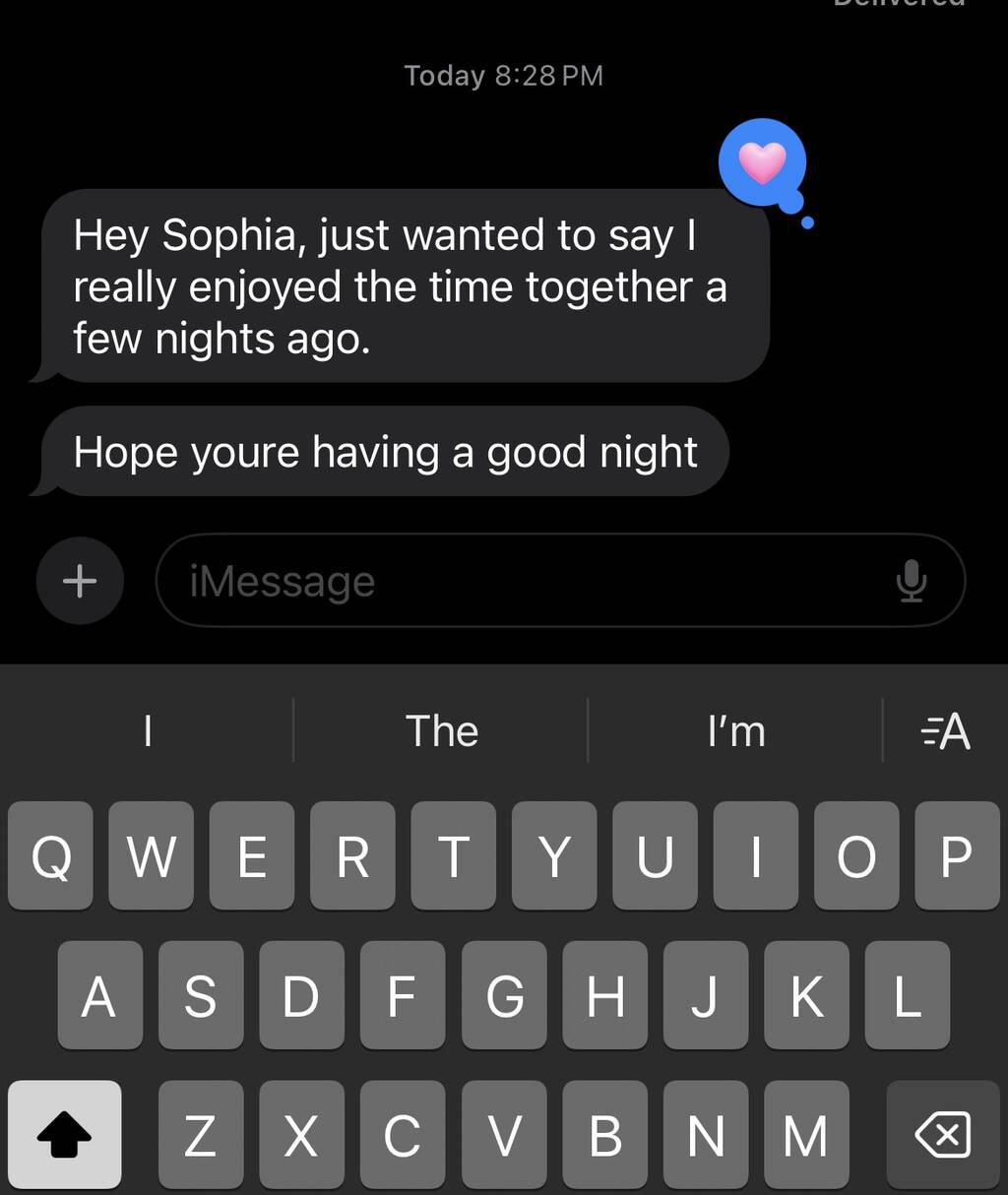Open text formatting options icon
The image size is (1008, 1195).
pos(945,731)
